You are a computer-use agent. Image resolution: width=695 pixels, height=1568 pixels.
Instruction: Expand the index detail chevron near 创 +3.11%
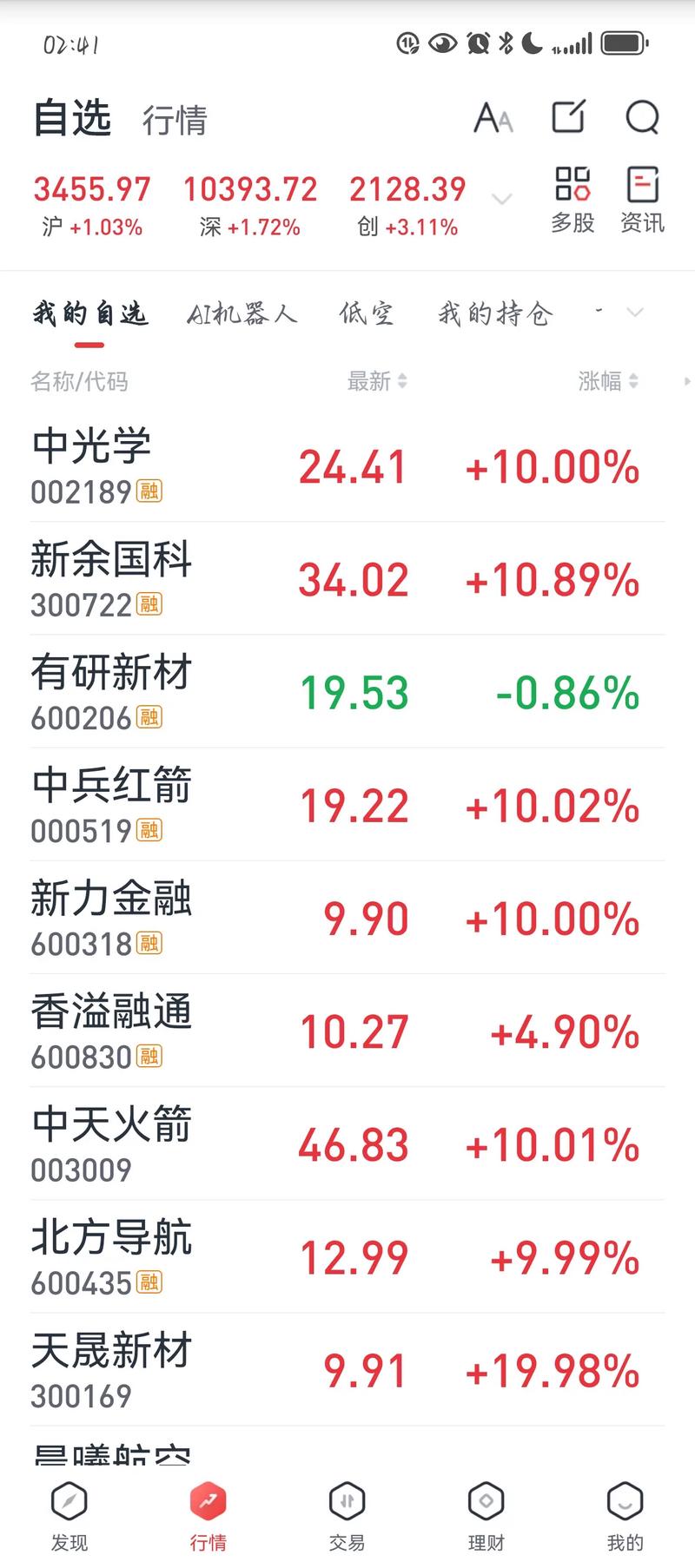point(501,200)
